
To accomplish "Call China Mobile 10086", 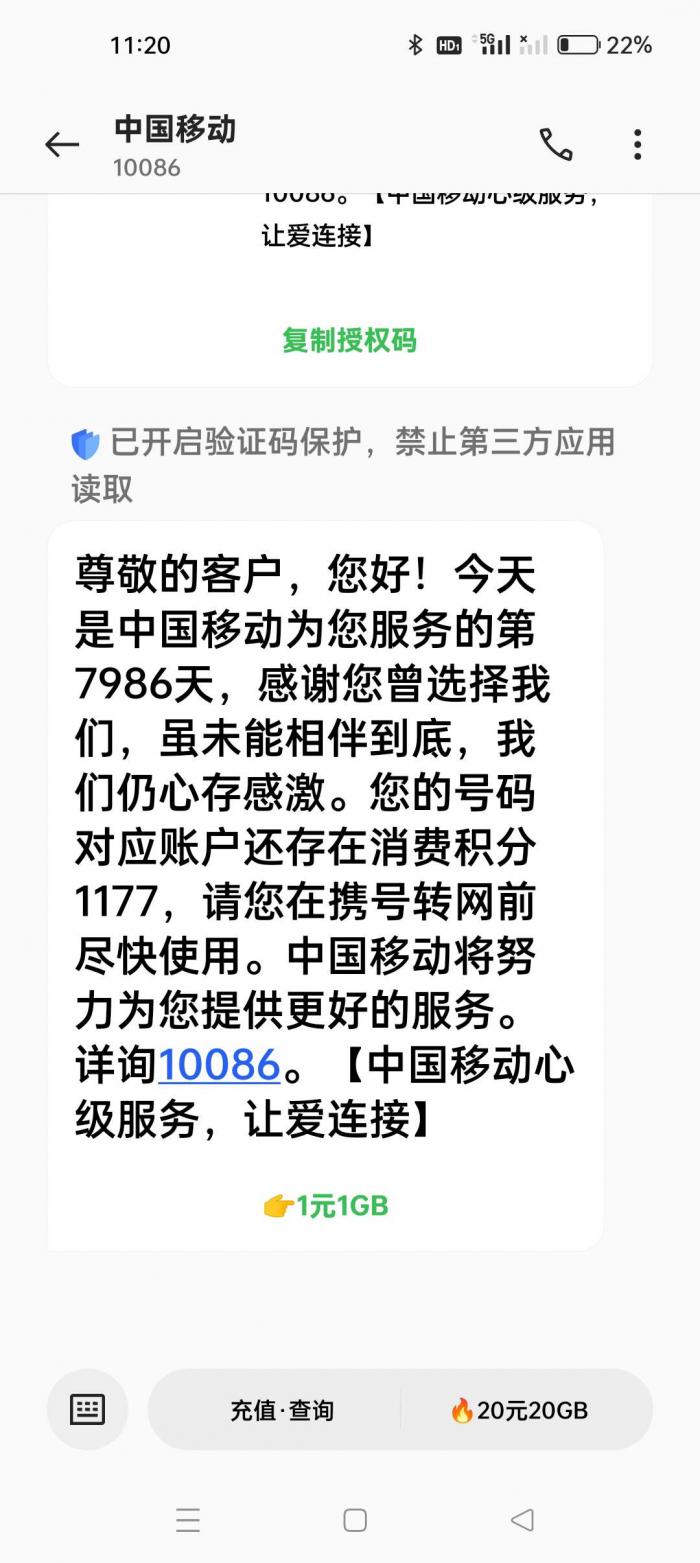I will tap(556, 145).
